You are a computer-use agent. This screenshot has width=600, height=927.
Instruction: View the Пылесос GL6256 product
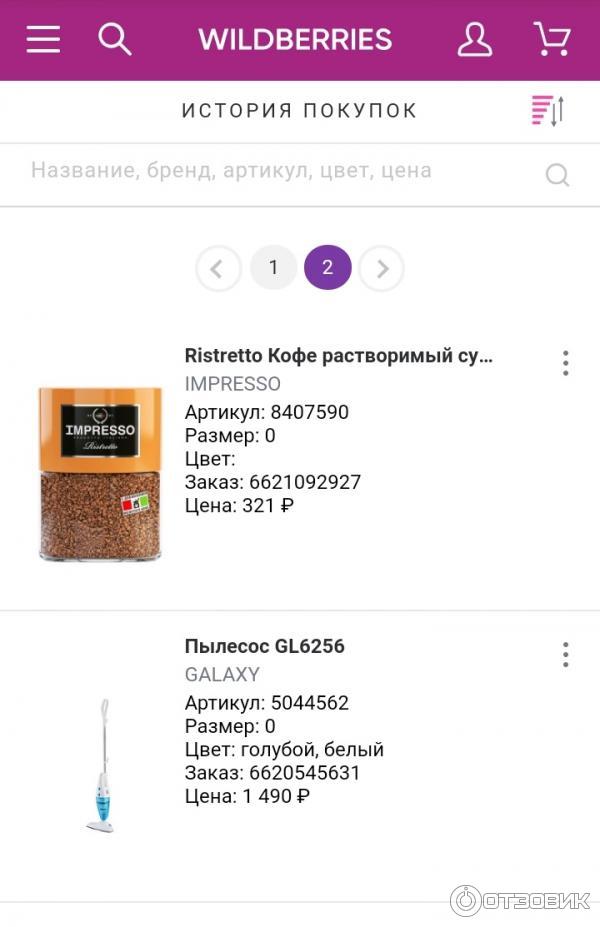265,647
